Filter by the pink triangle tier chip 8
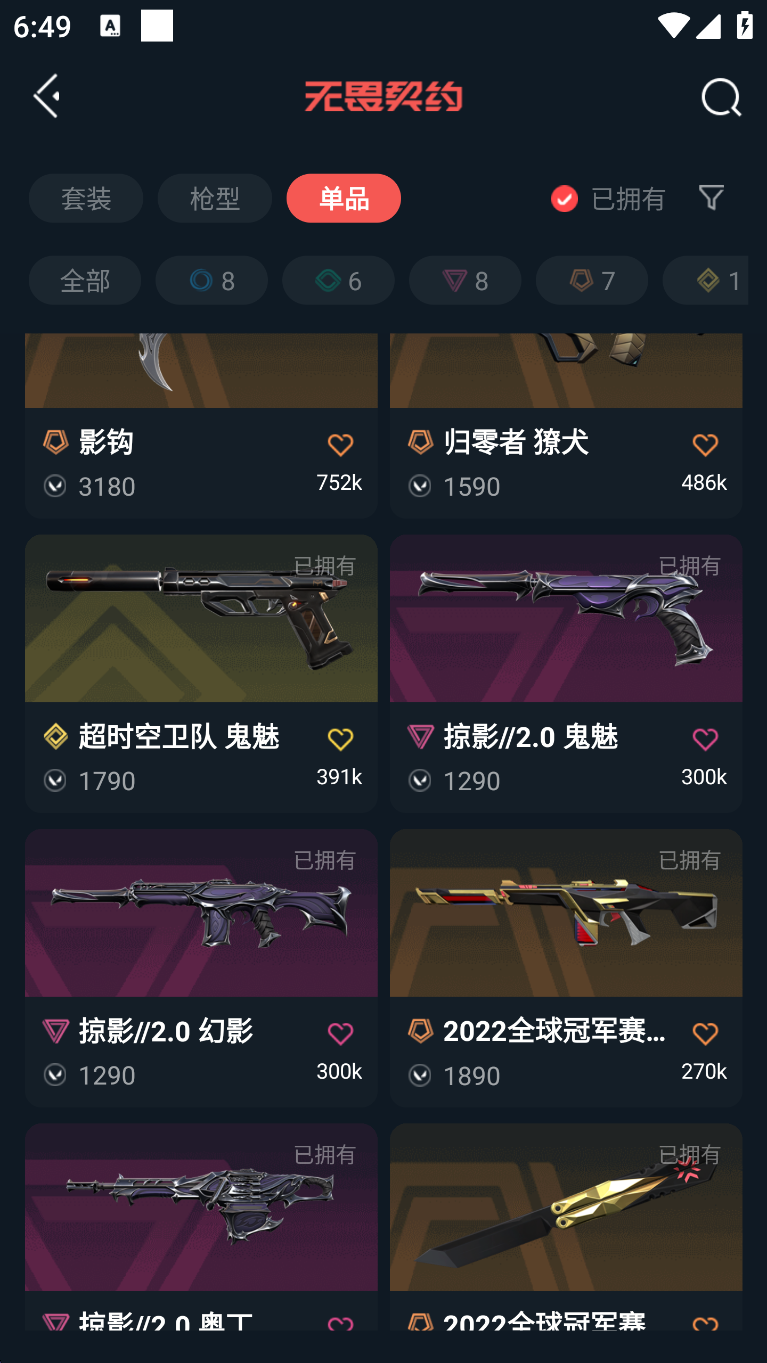Viewport: 767px width, 1363px height. point(465,281)
